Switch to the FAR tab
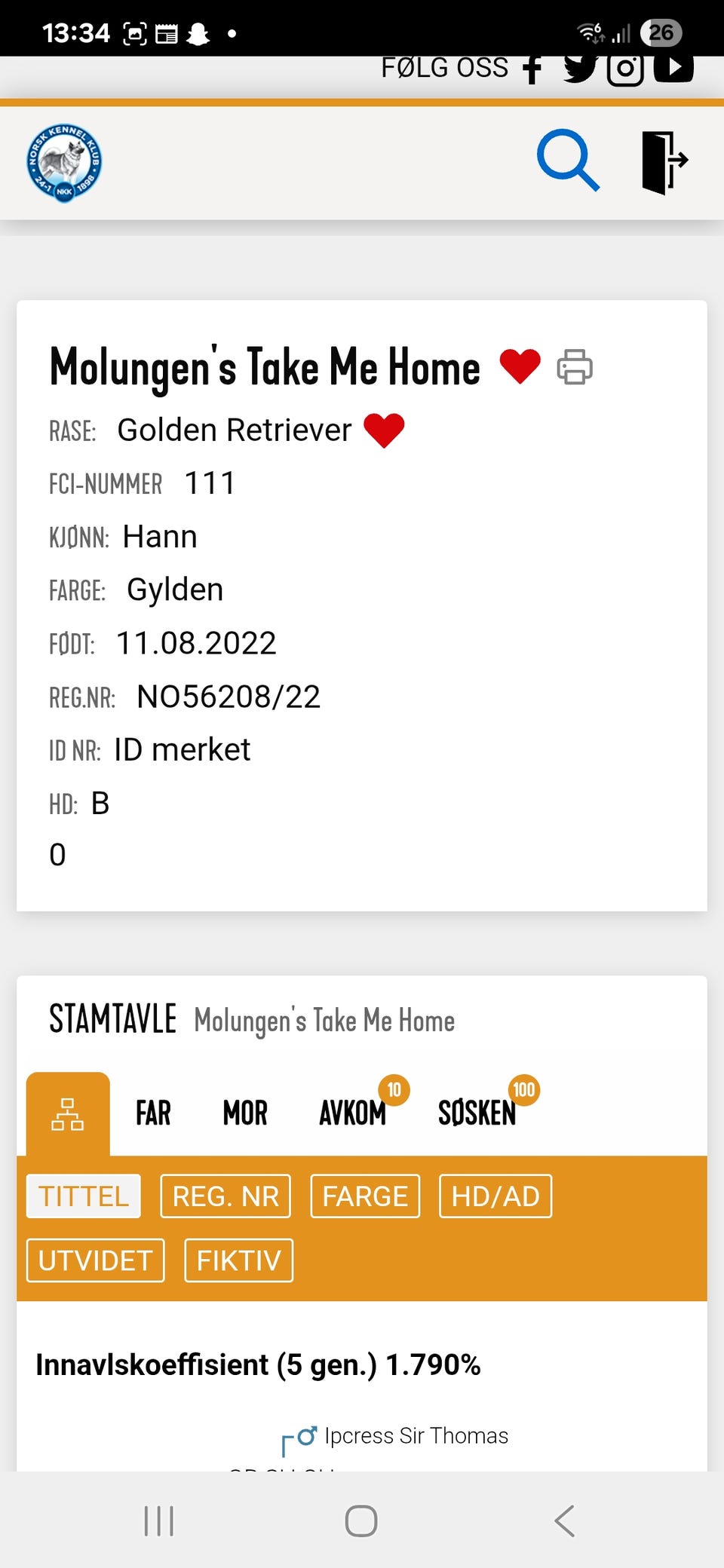 click(152, 1112)
